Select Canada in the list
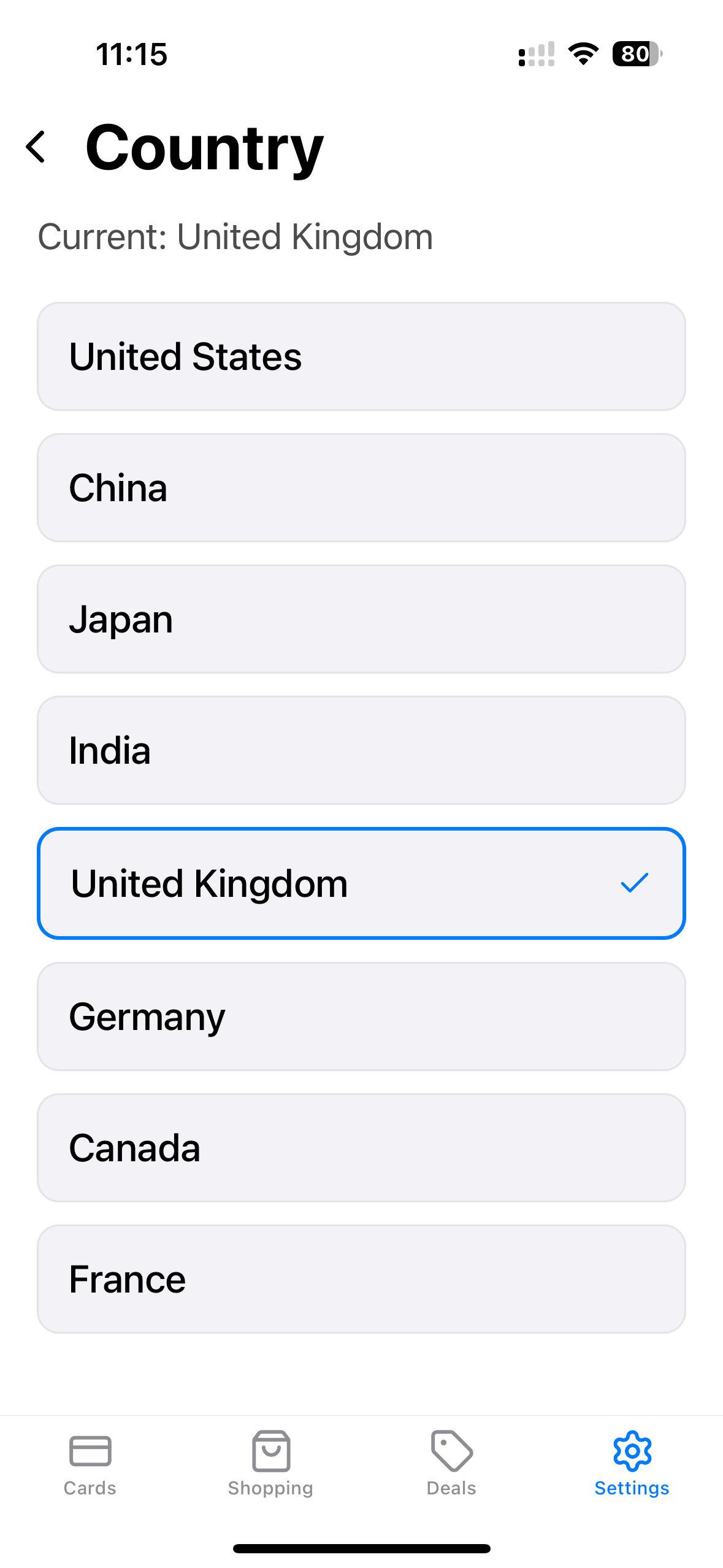This screenshot has height=1568, width=723. pyautogui.click(x=361, y=1148)
